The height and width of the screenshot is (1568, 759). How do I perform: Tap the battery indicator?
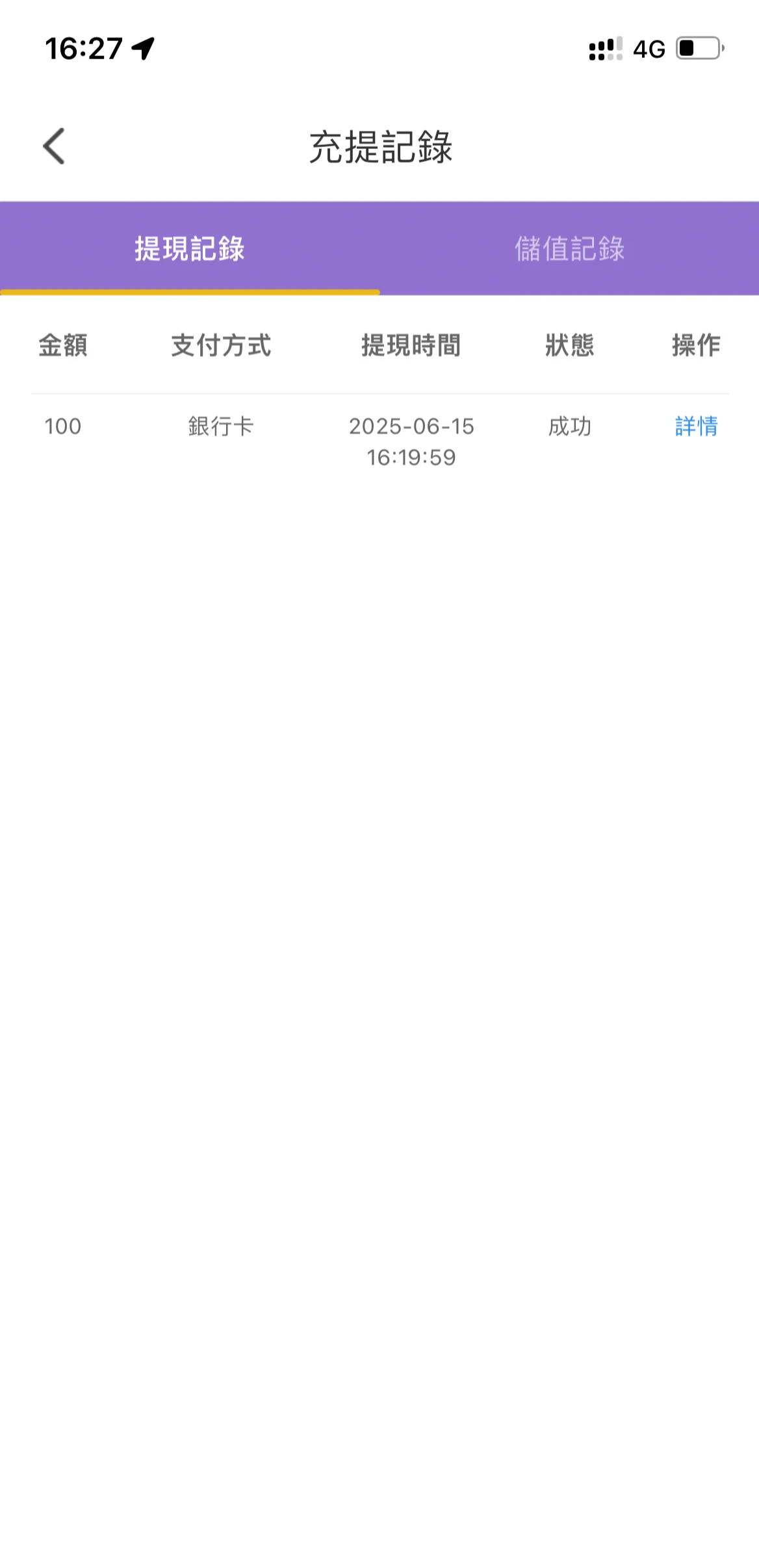tap(699, 49)
